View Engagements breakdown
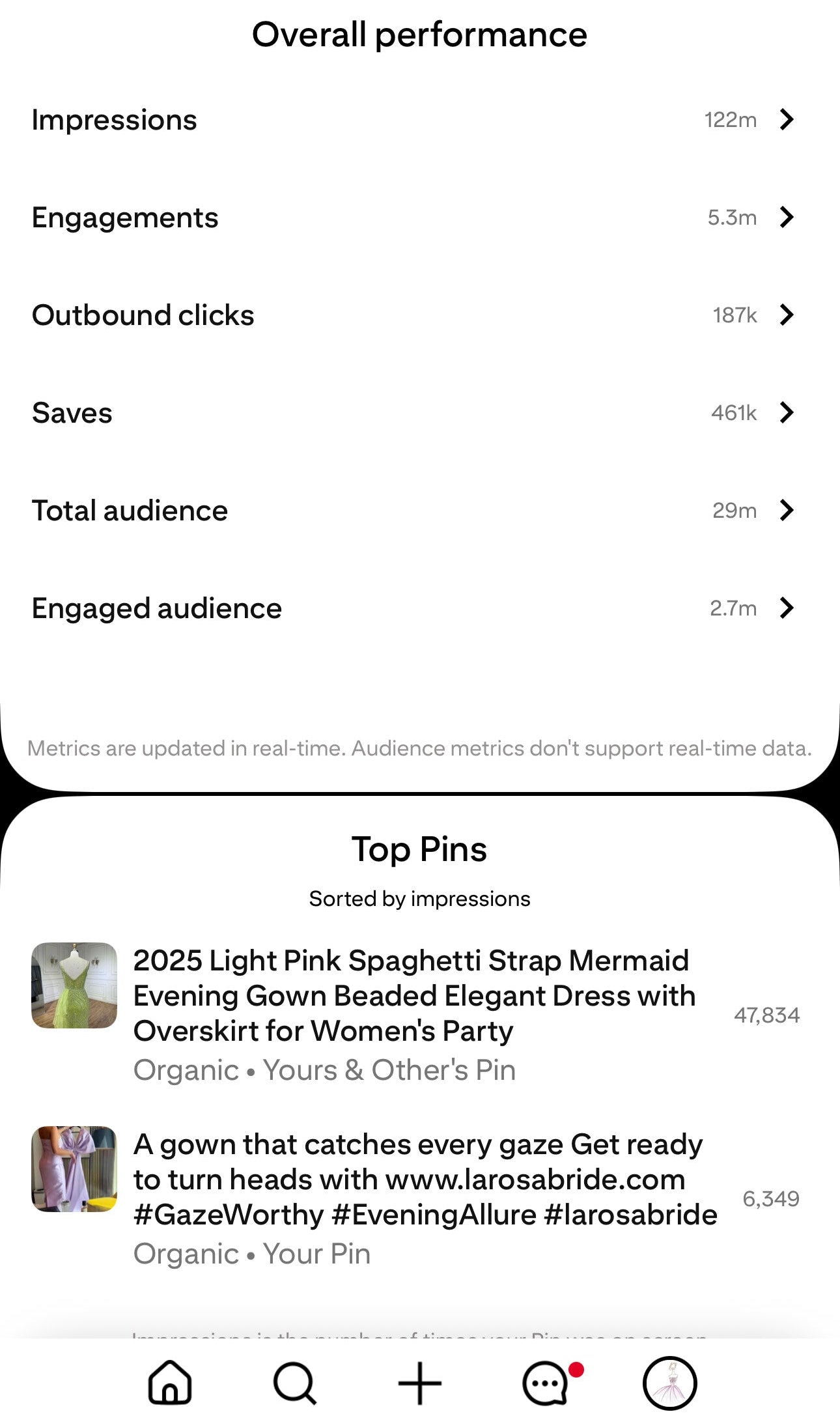 419,218
